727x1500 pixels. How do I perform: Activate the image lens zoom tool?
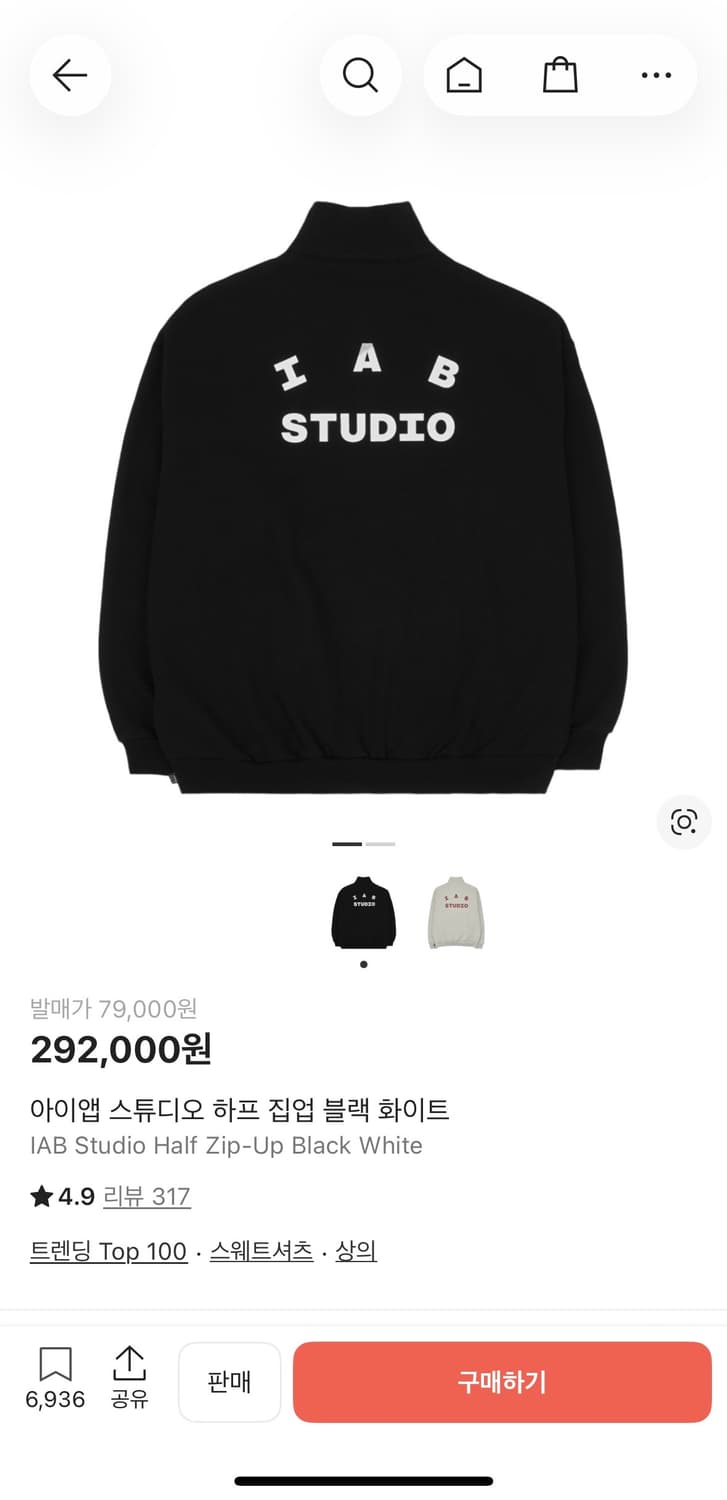683,822
